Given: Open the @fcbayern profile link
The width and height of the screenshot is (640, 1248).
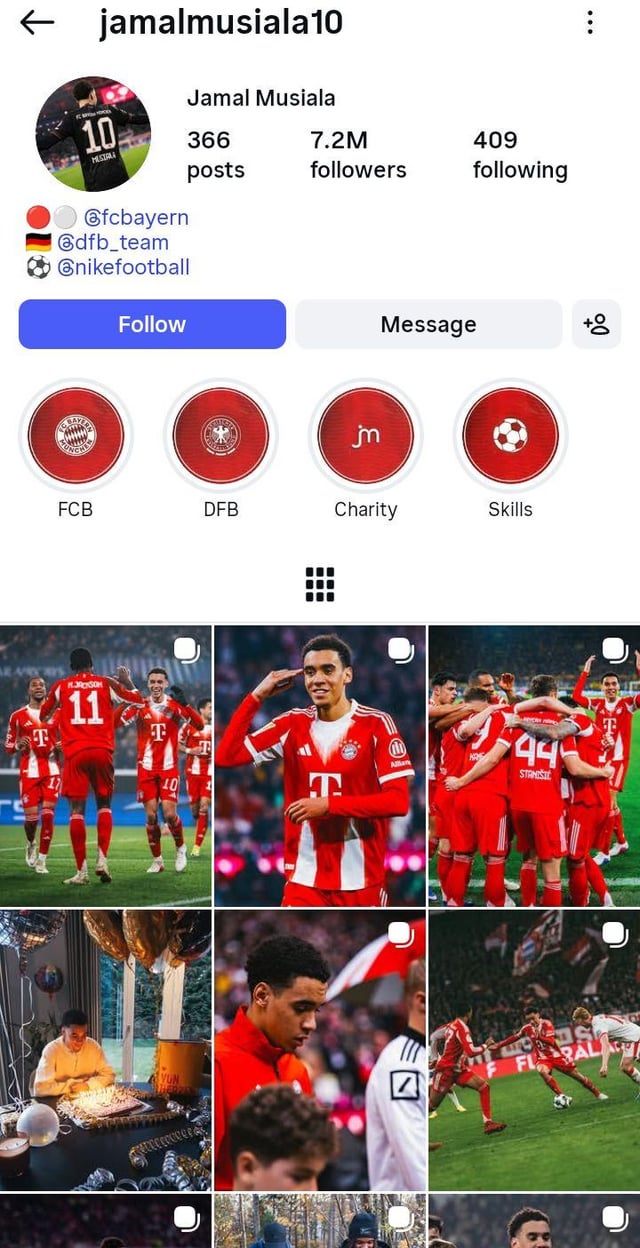Looking at the screenshot, I should 136,217.
